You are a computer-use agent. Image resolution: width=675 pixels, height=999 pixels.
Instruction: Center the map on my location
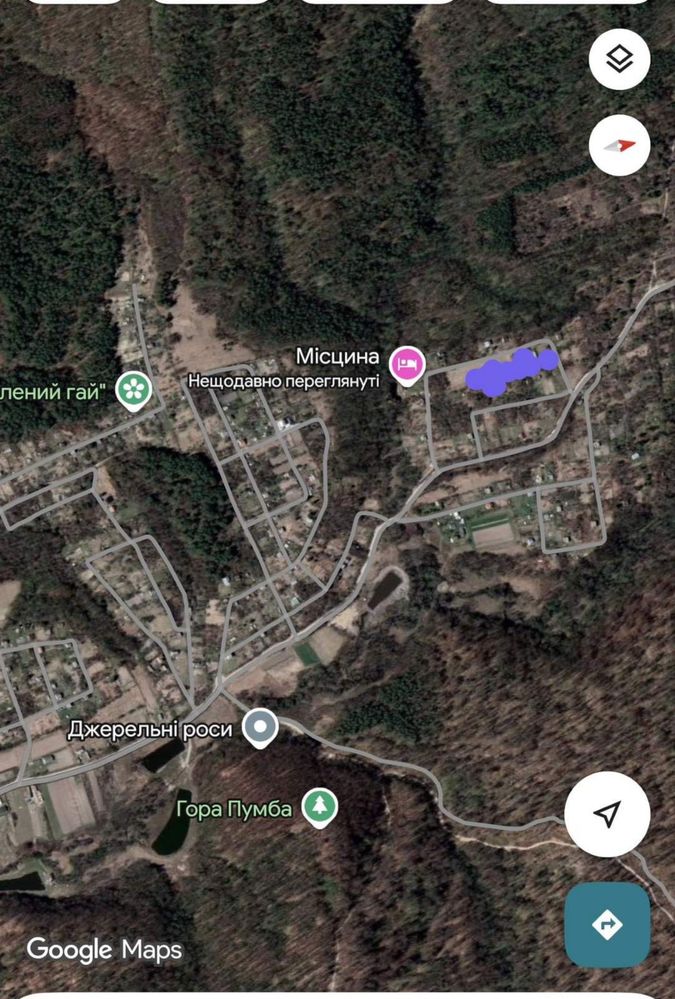tap(607, 814)
